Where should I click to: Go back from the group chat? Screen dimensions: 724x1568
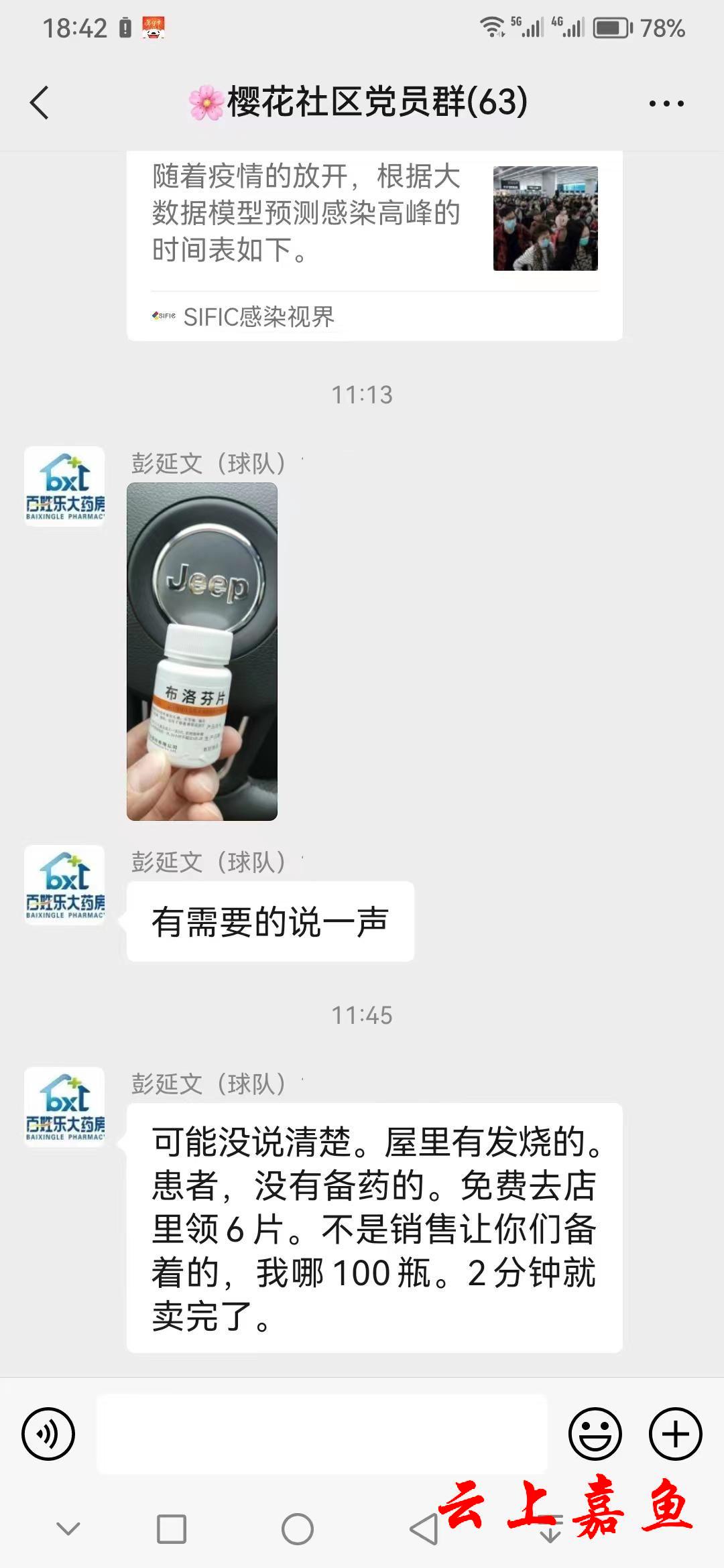point(40,103)
